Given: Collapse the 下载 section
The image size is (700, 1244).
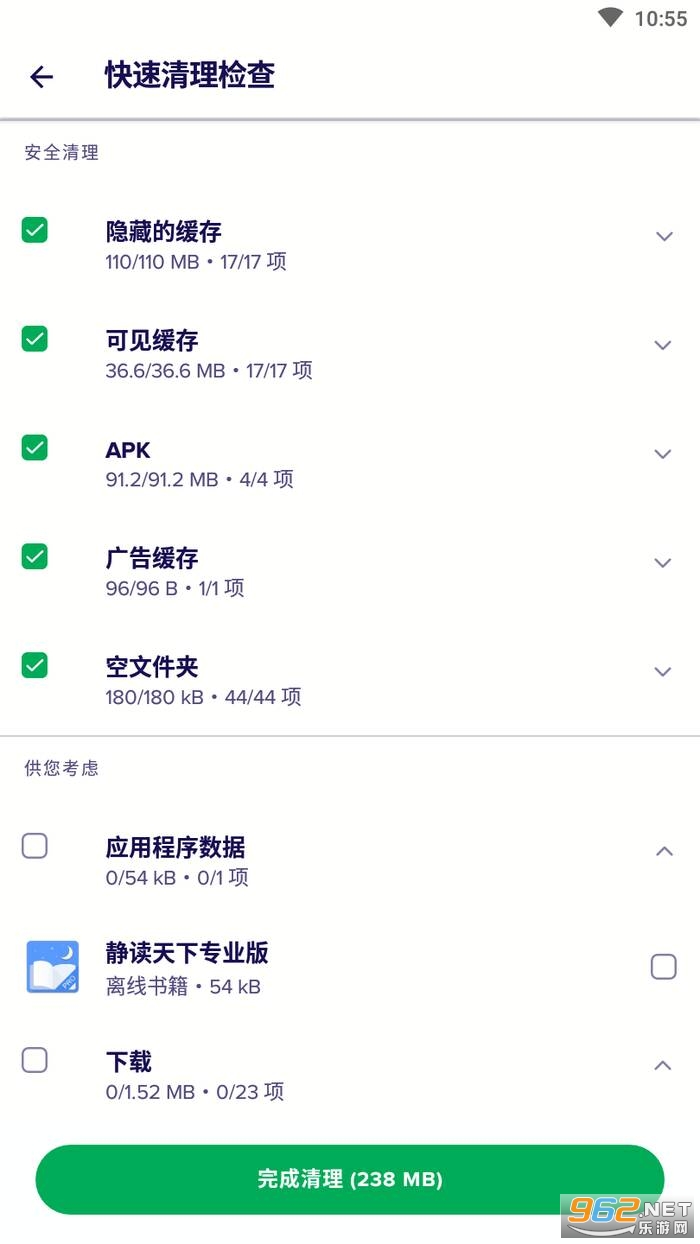Looking at the screenshot, I should click(663, 1066).
